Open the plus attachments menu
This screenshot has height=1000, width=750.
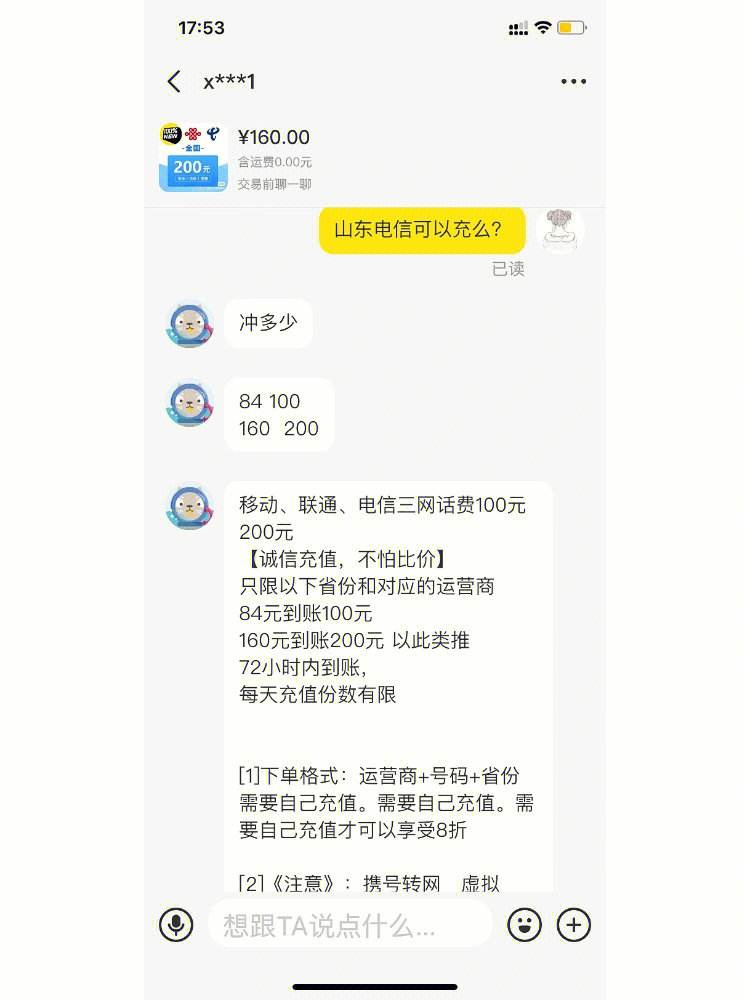click(x=574, y=925)
